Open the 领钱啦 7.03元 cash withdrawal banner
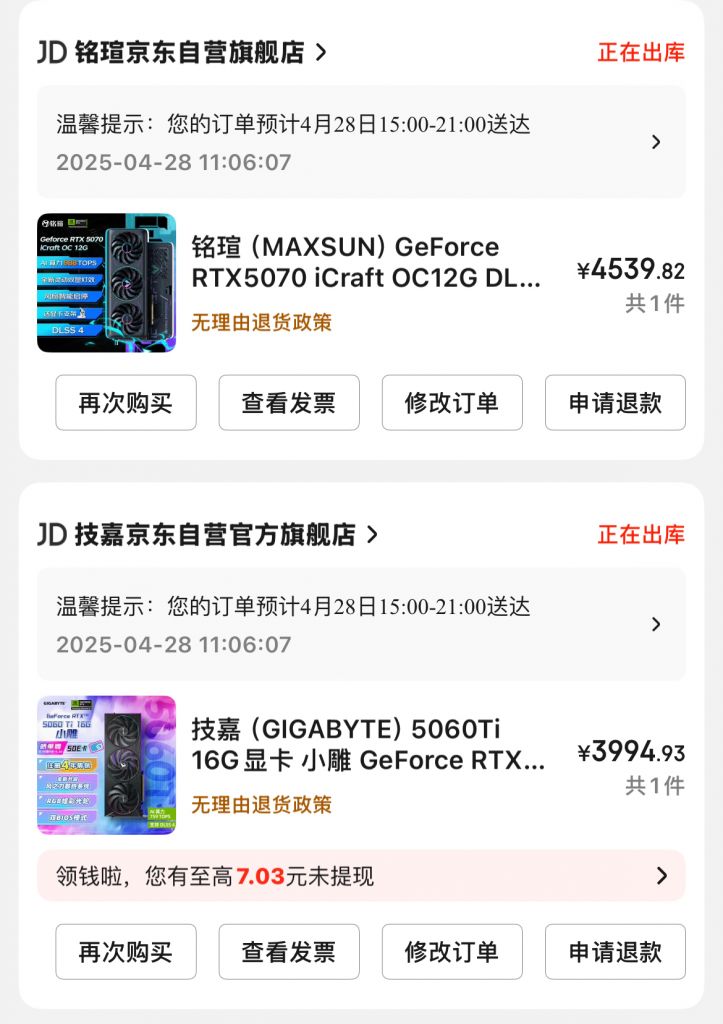723x1024 pixels. tap(360, 876)
